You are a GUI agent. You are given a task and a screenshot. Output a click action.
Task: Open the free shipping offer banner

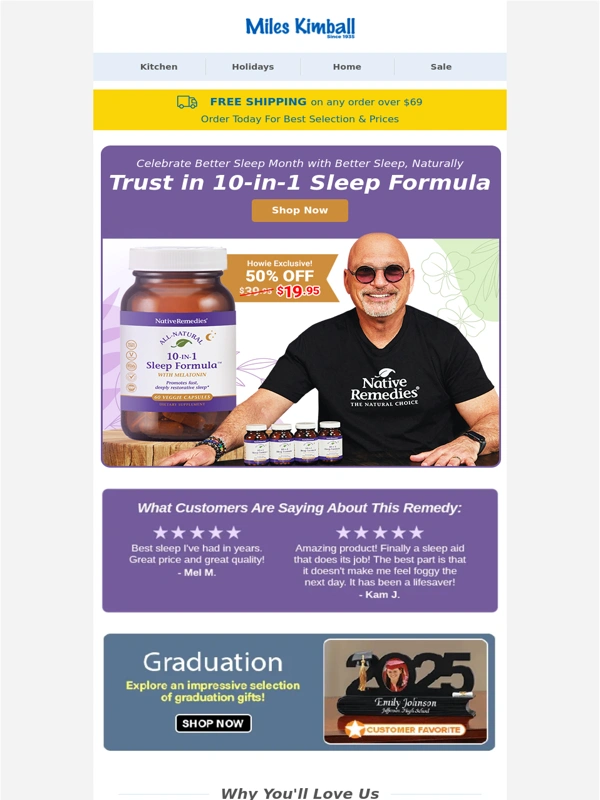tap(300, 110)
